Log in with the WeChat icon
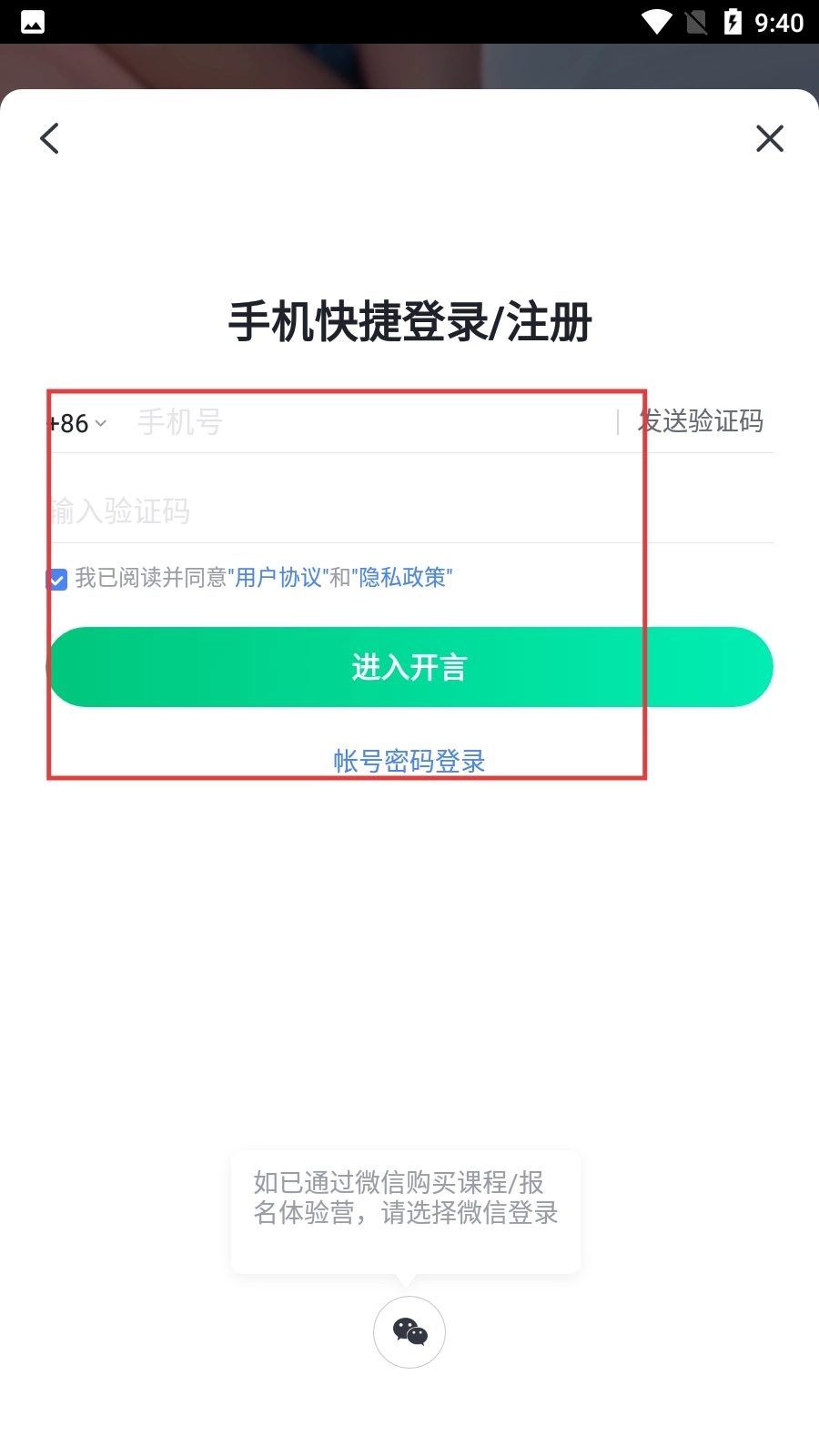The image size is (819, 1456). 409,1332
